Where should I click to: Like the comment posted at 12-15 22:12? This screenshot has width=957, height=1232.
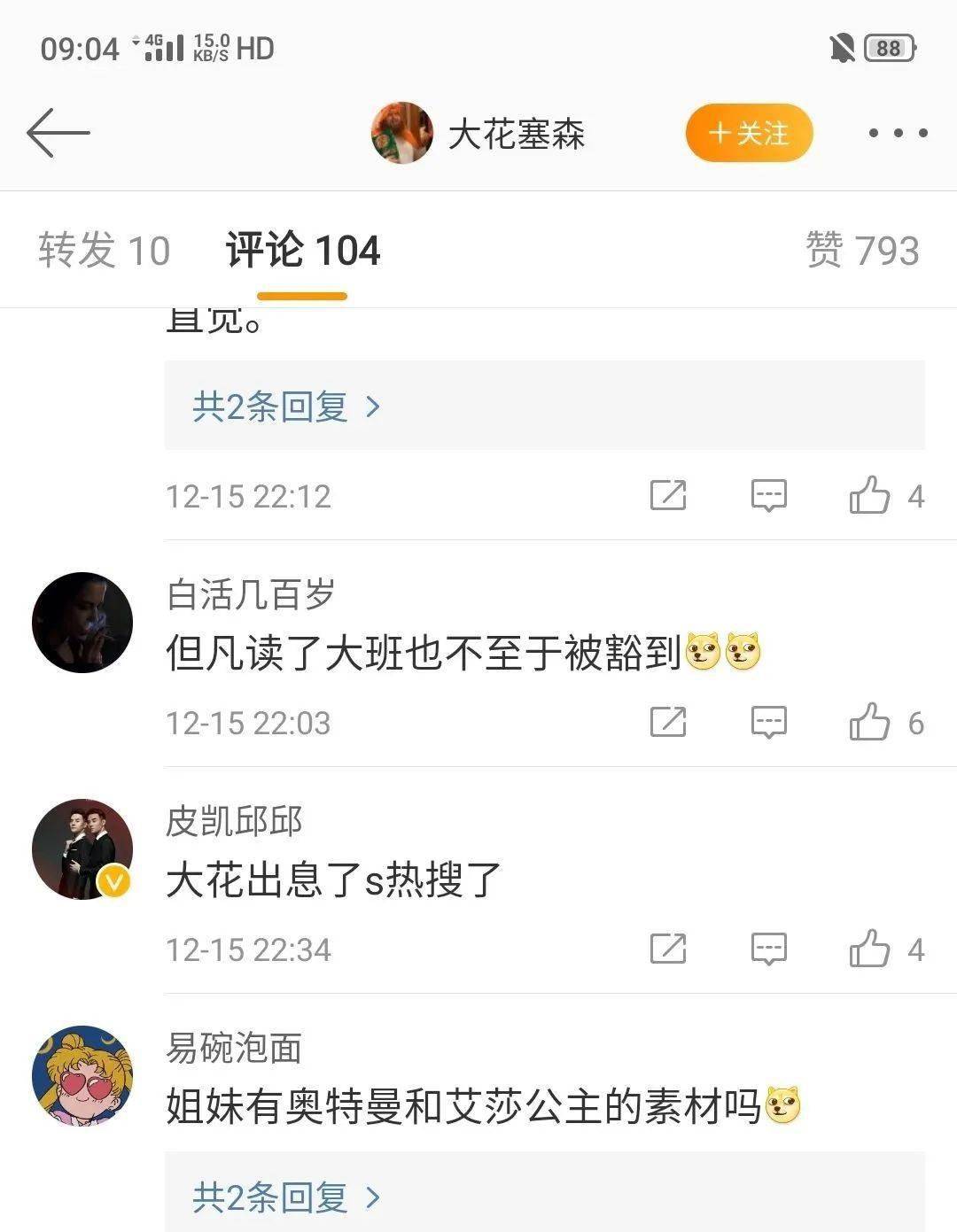tap(870, 495)
